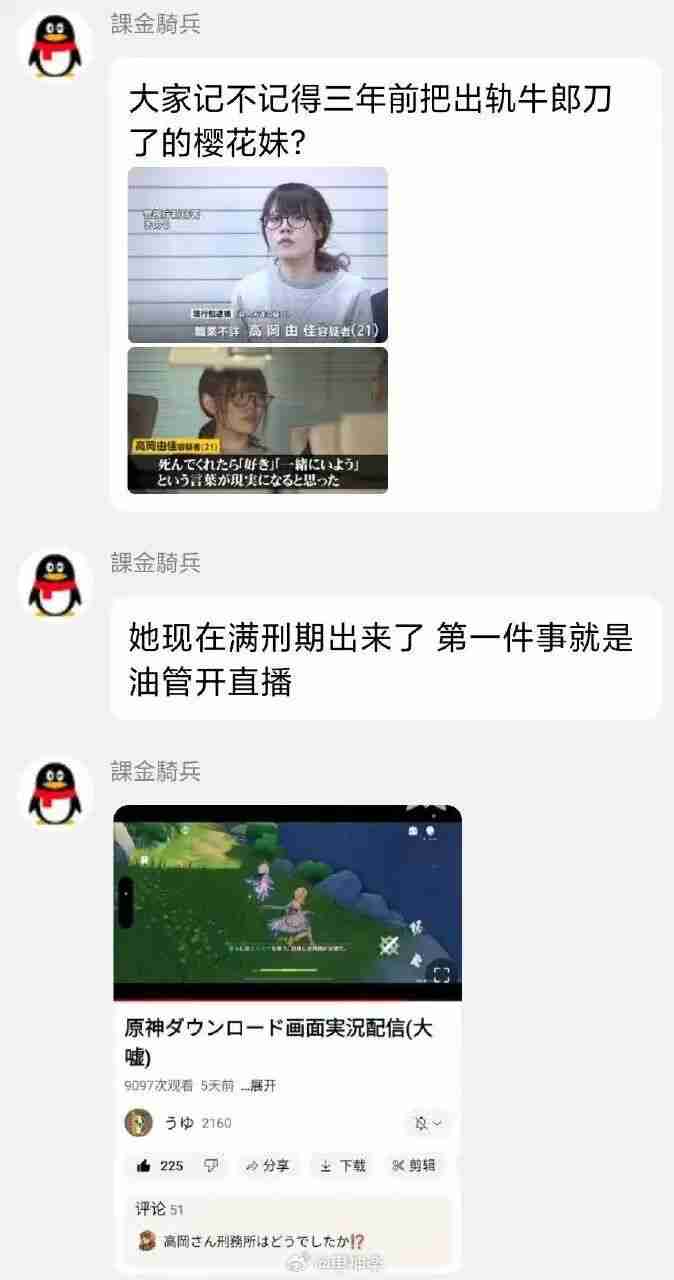
Task: Open the second photo with yellow subtitle text
Action: (x=257, y=420)
